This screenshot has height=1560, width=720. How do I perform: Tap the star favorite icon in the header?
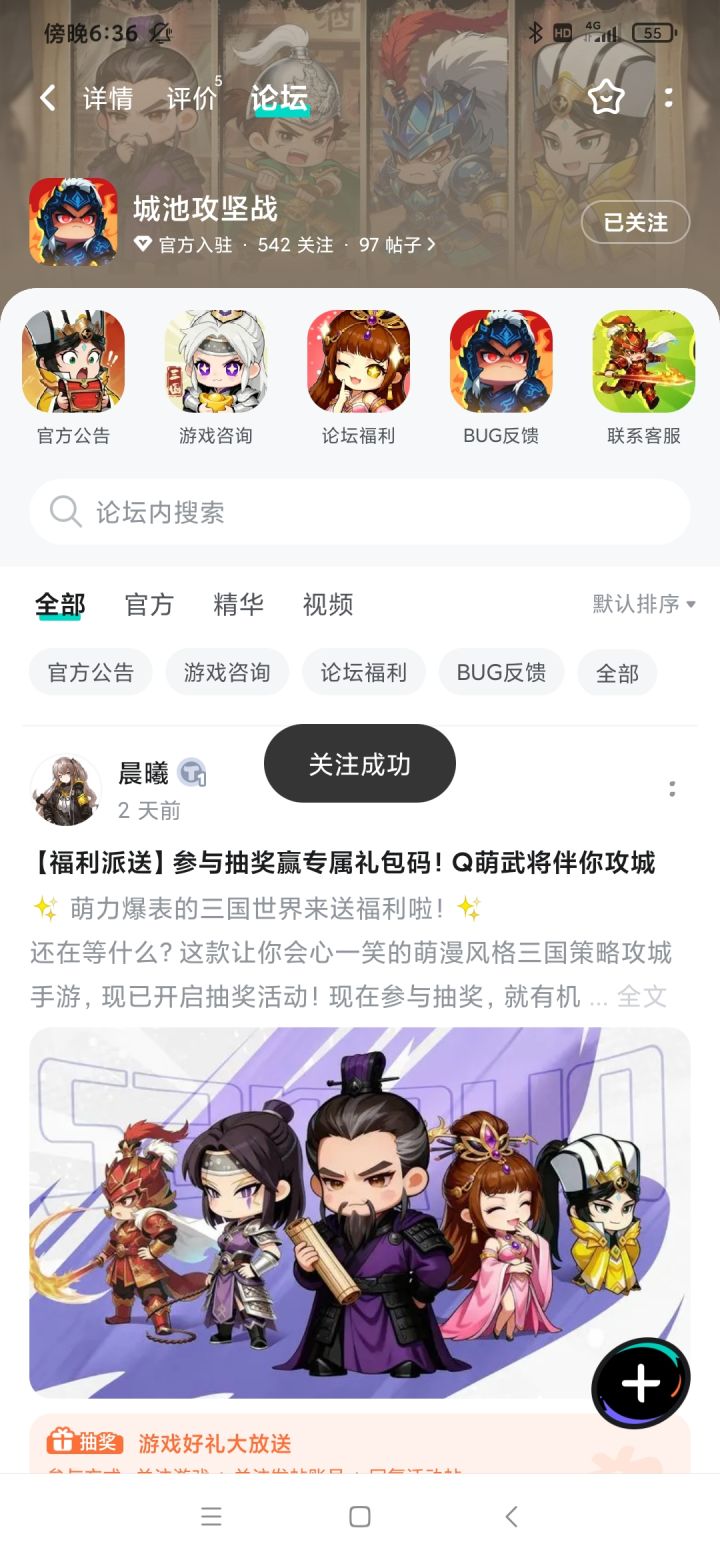point(606,98)
